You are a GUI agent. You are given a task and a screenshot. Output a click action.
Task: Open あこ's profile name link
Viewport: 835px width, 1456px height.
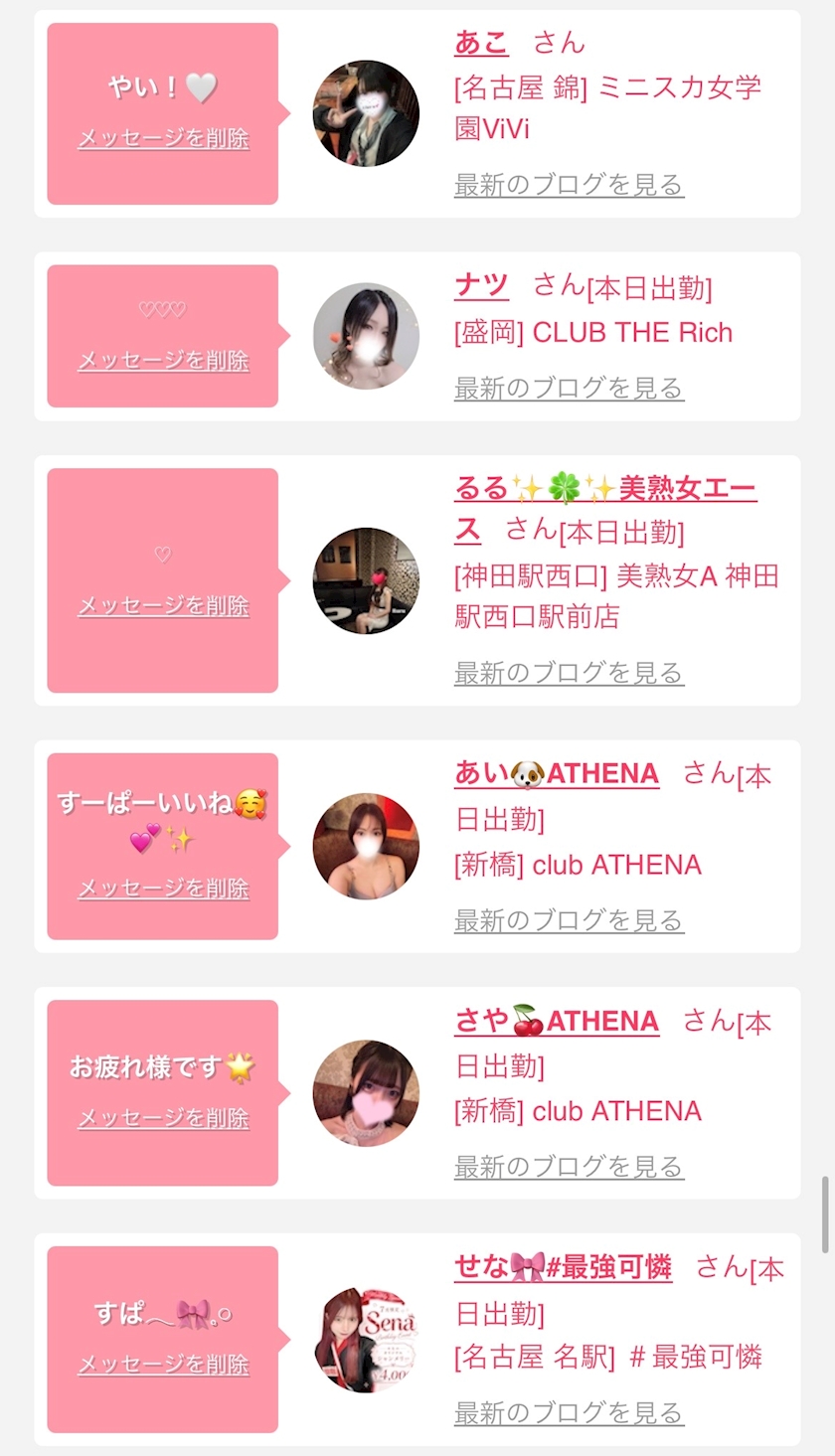click(x=481, y=43)
